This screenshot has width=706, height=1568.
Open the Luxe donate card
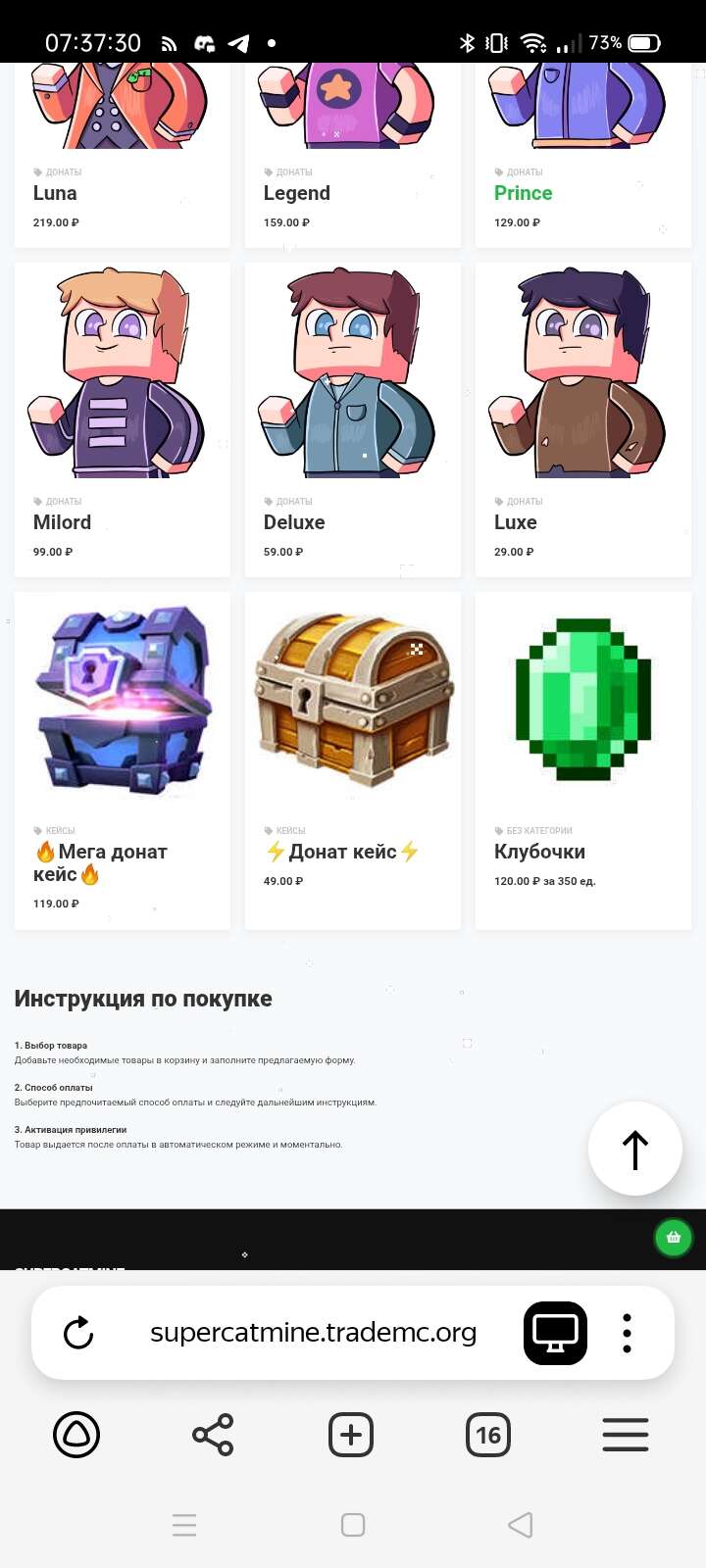[583, 419]
